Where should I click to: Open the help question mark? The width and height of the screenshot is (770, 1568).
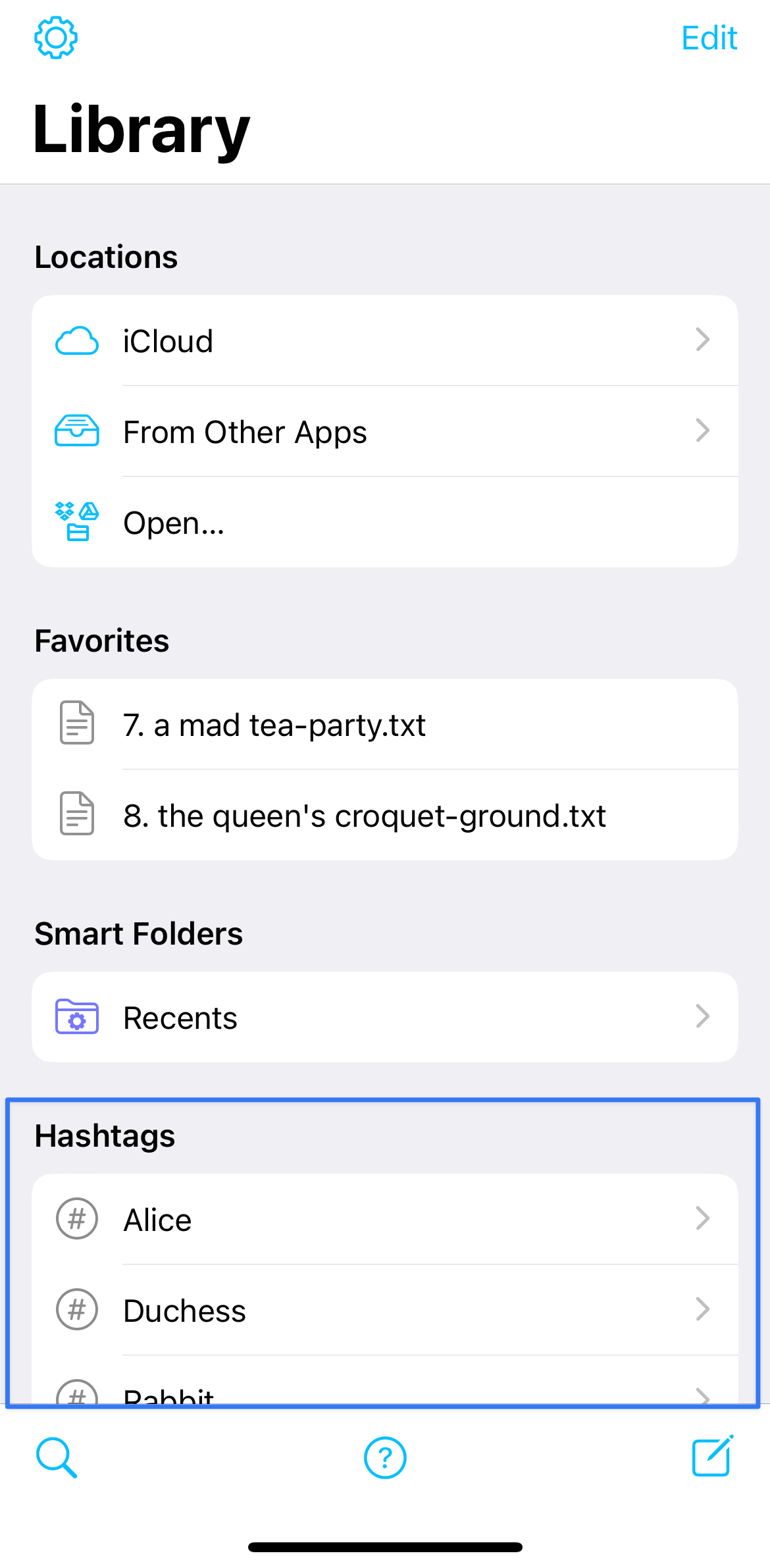point(385,1457)
